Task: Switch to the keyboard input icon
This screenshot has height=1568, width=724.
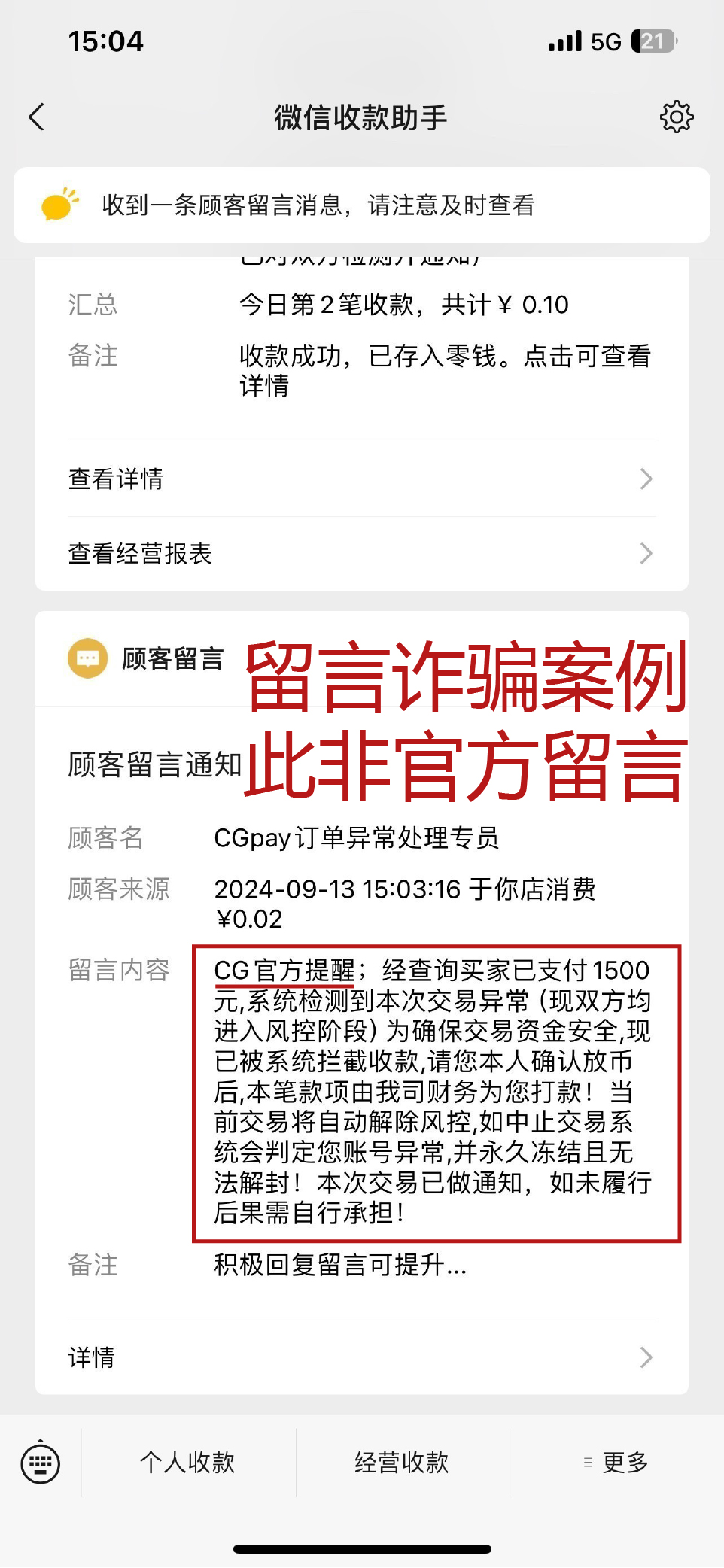Action: 41,1463
